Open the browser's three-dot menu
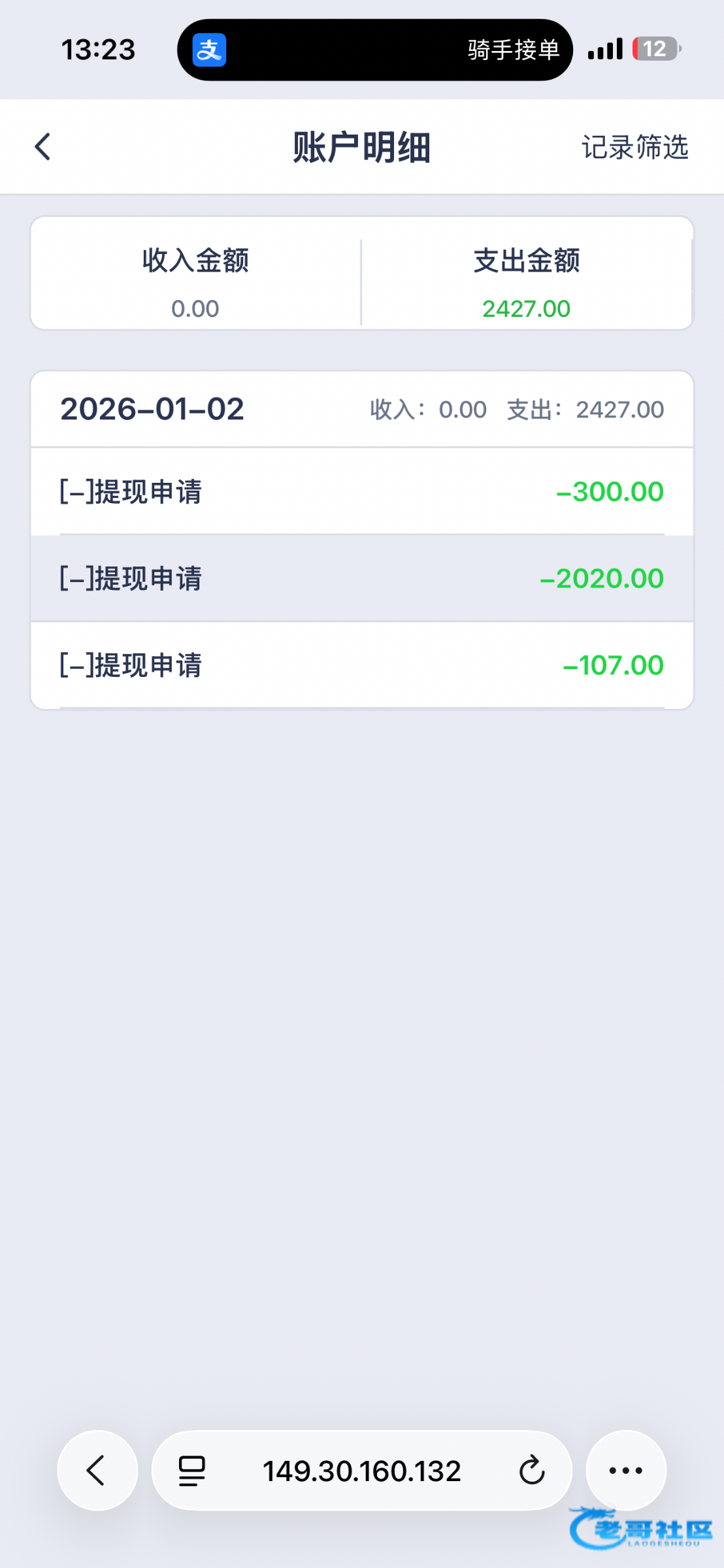Viewport: 724px width, 1568px height. [x=625, y=1471]
